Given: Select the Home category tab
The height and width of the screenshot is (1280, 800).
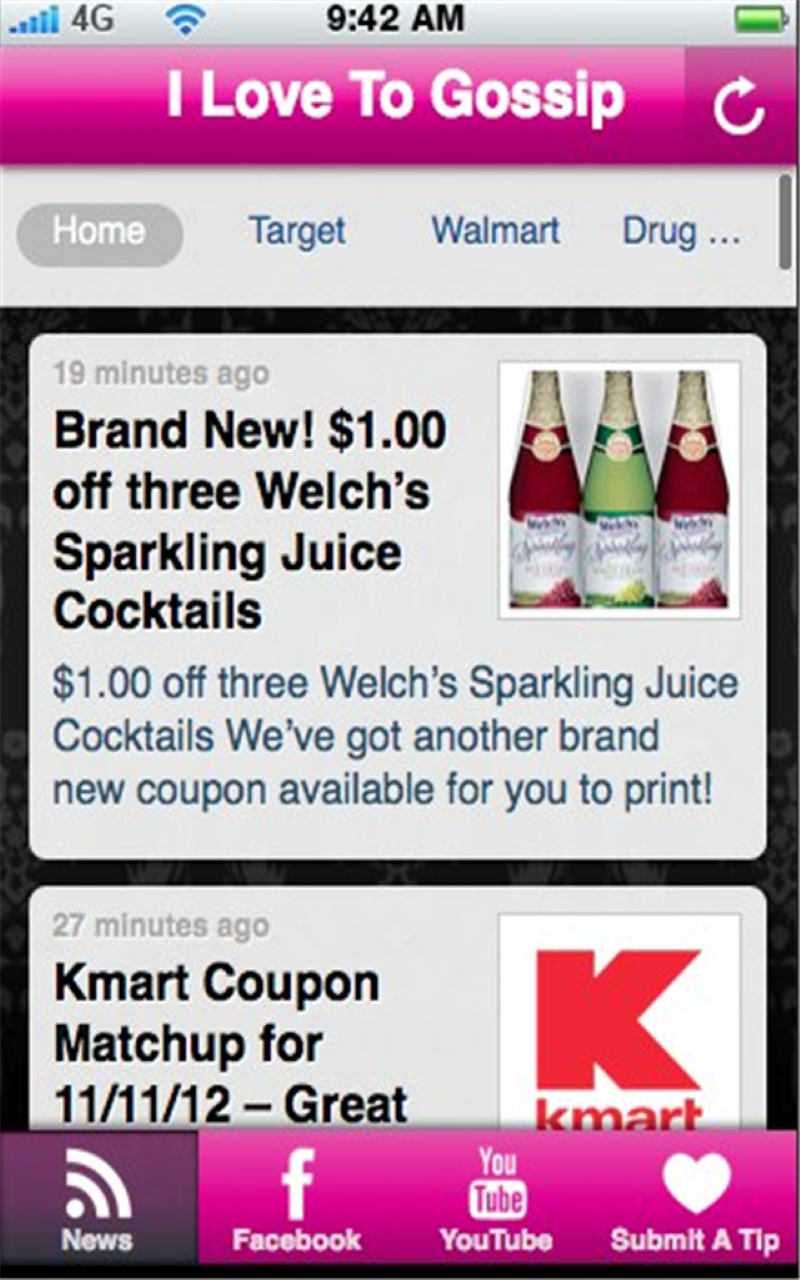Looking at the screenshot, I should (99, 234).
